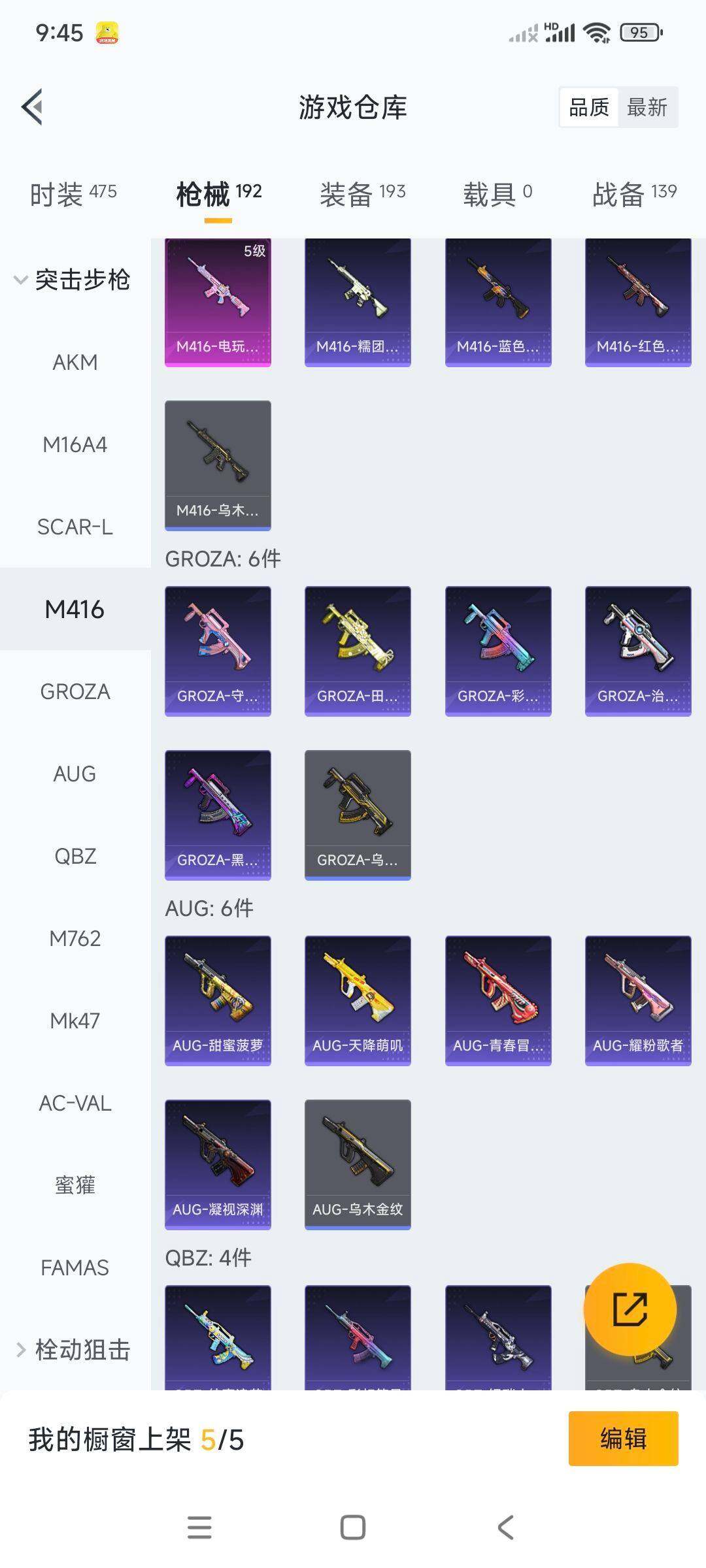
Task: Select the 品质 sorting option
Action: coord(588,107)
